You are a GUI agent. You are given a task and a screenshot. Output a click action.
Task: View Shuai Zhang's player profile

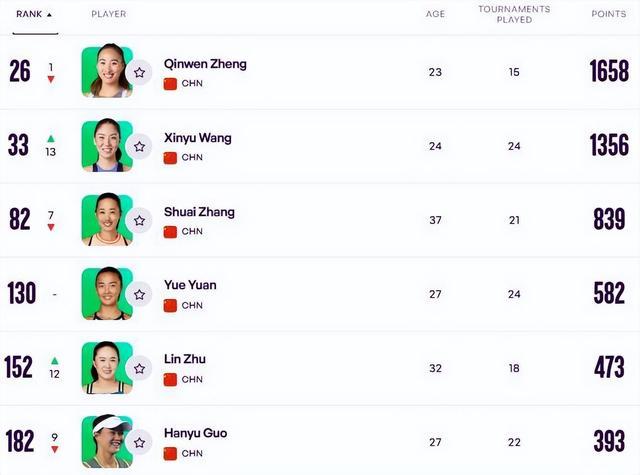click(x=199, y=212)
